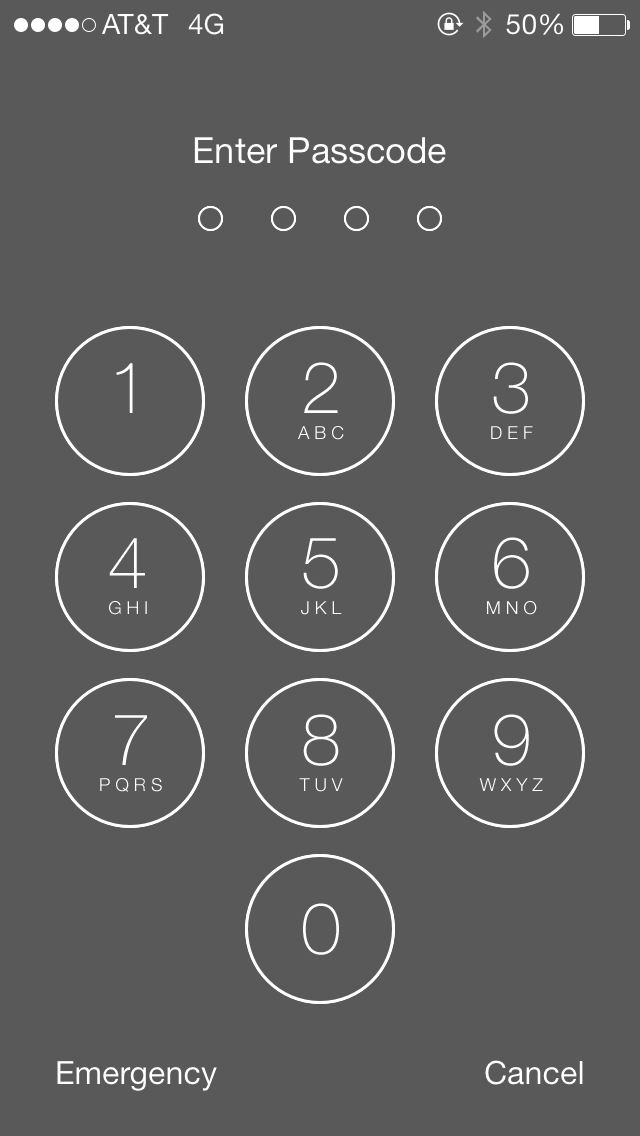Hit the 3 DEF key
The image size is (640, 1136).
(510, 401)
